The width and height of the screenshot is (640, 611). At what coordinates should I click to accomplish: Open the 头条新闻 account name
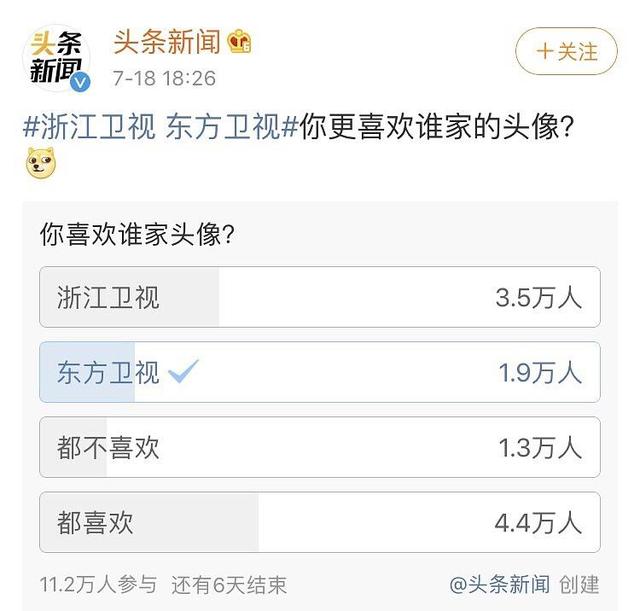coord(167,42)
